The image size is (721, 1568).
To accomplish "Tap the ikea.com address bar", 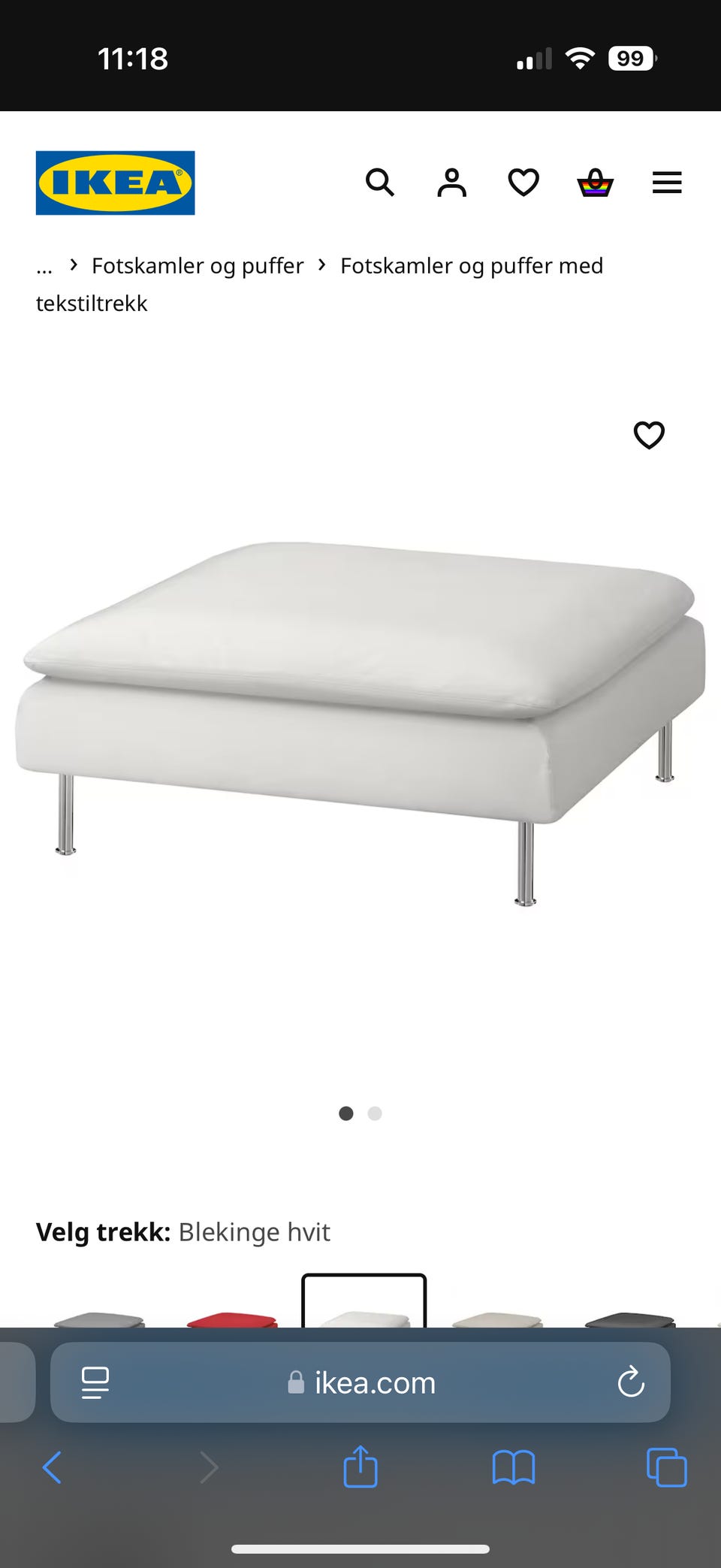I will tap(360, 1382).
